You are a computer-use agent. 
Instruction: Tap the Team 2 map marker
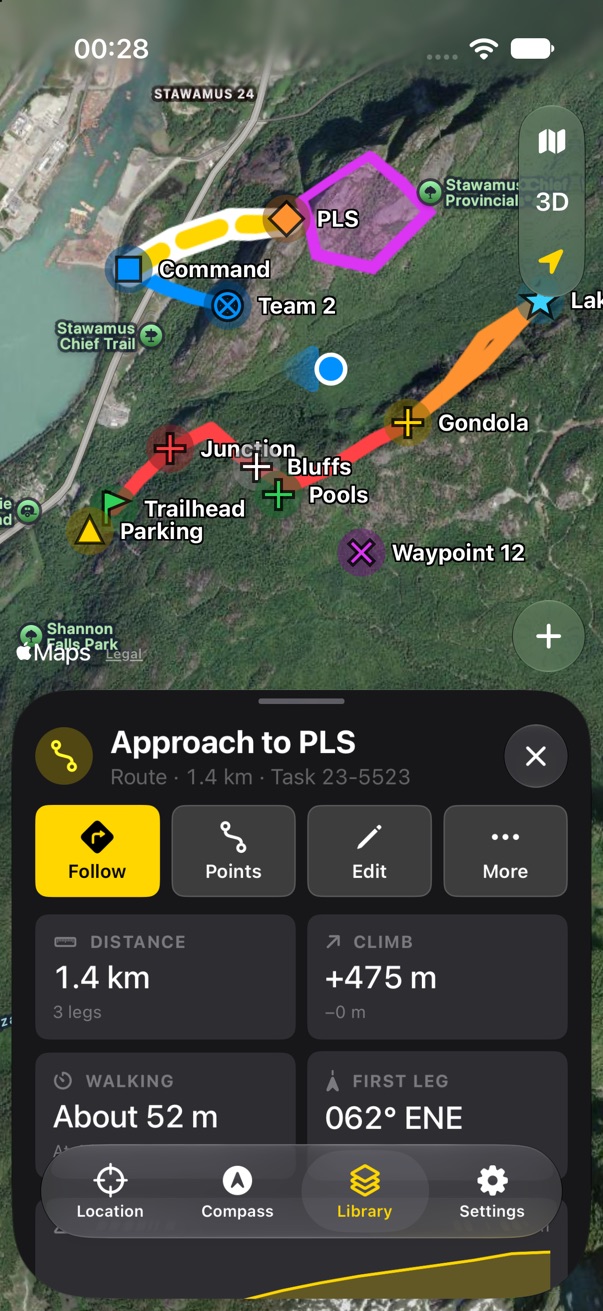(x=228, y=305)
